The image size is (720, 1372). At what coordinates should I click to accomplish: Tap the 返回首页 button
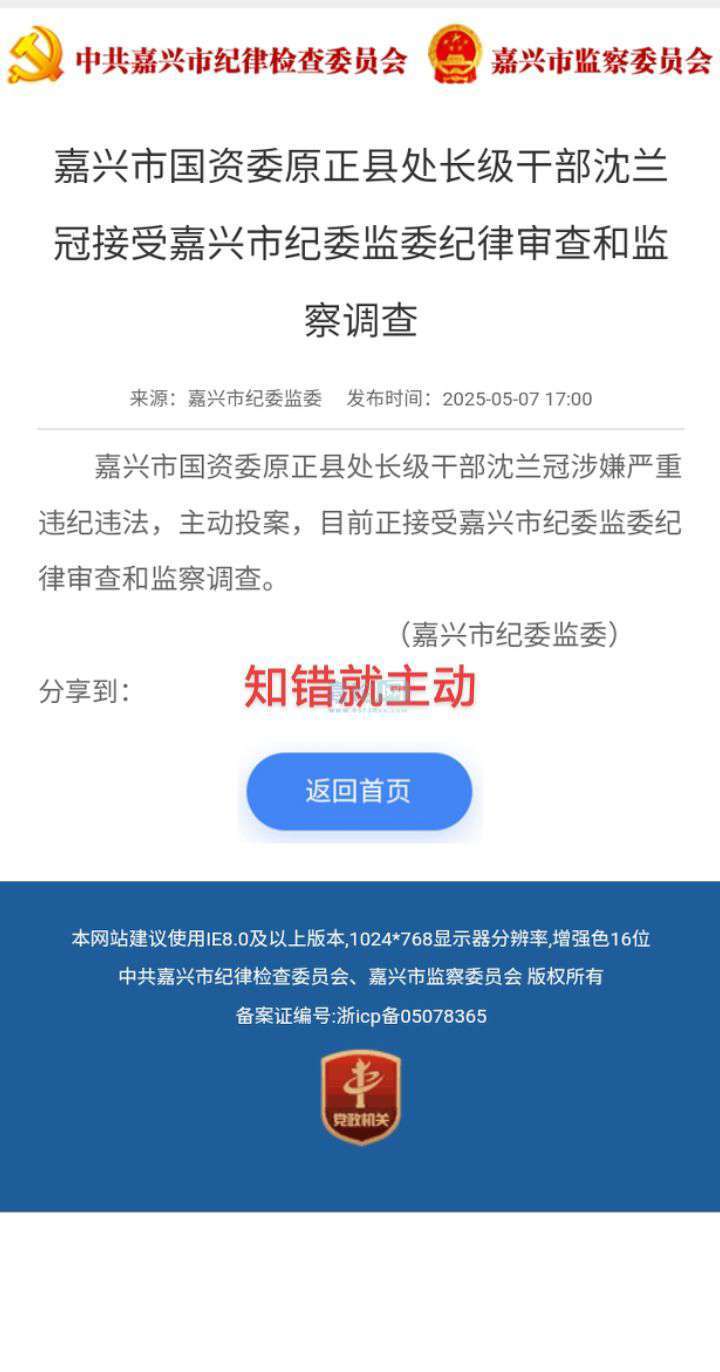click(358, 791)
